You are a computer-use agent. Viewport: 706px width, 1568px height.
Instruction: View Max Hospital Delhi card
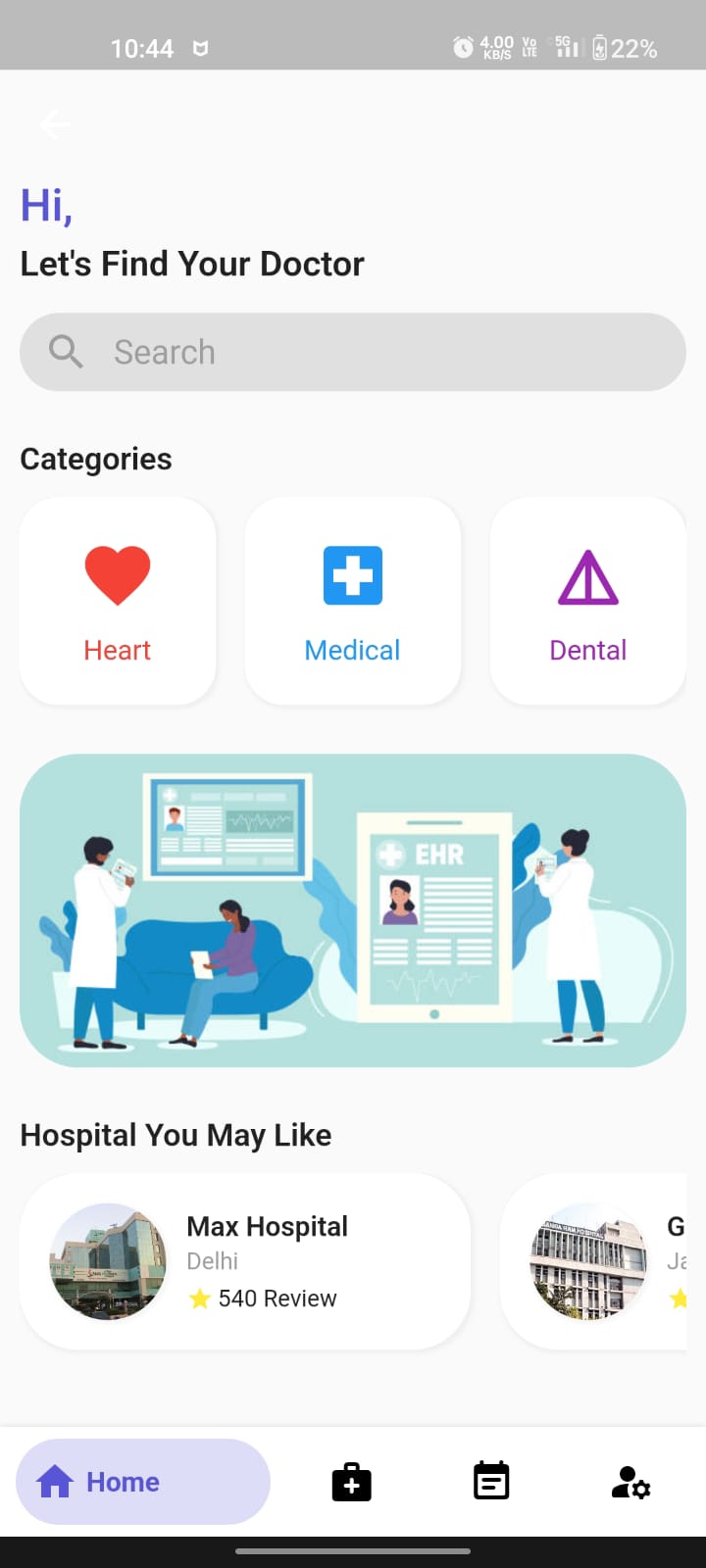coord(245,1261)
